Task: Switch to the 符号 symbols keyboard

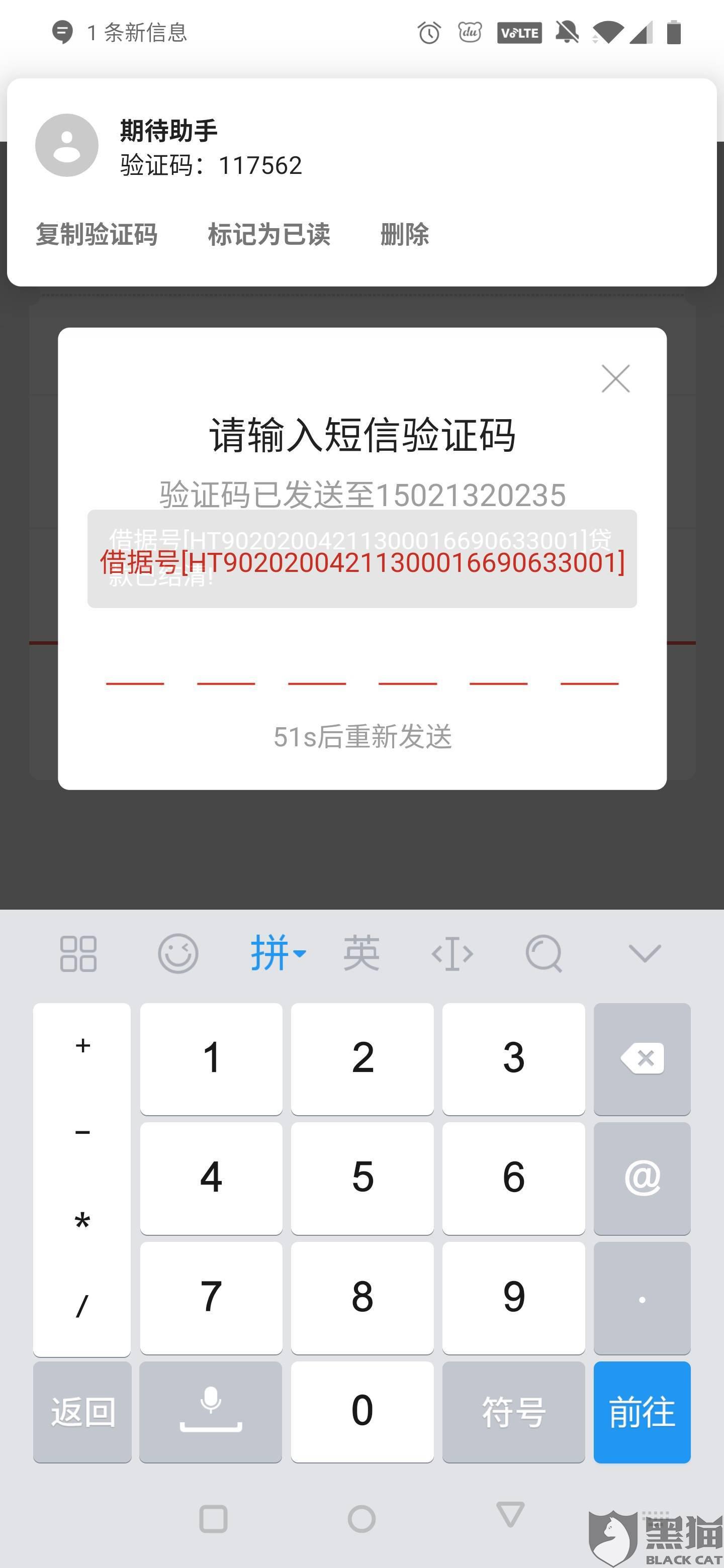Action: (513, 1412)
